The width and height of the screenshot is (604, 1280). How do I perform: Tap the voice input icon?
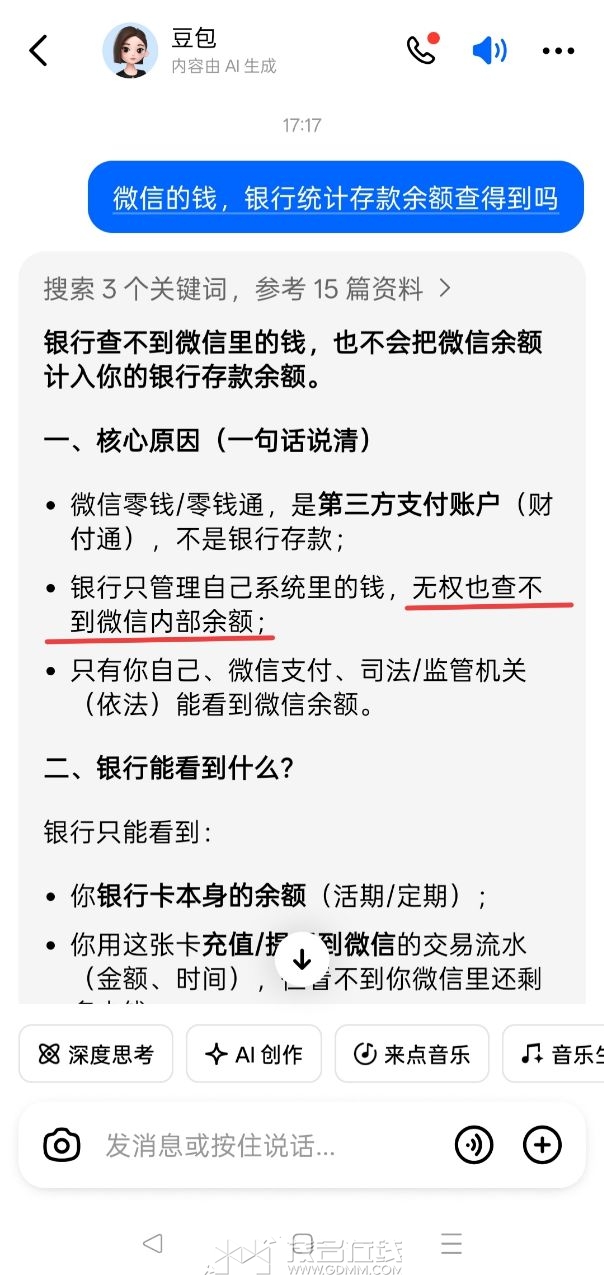pyautogui.click(x=474, y=1145)
